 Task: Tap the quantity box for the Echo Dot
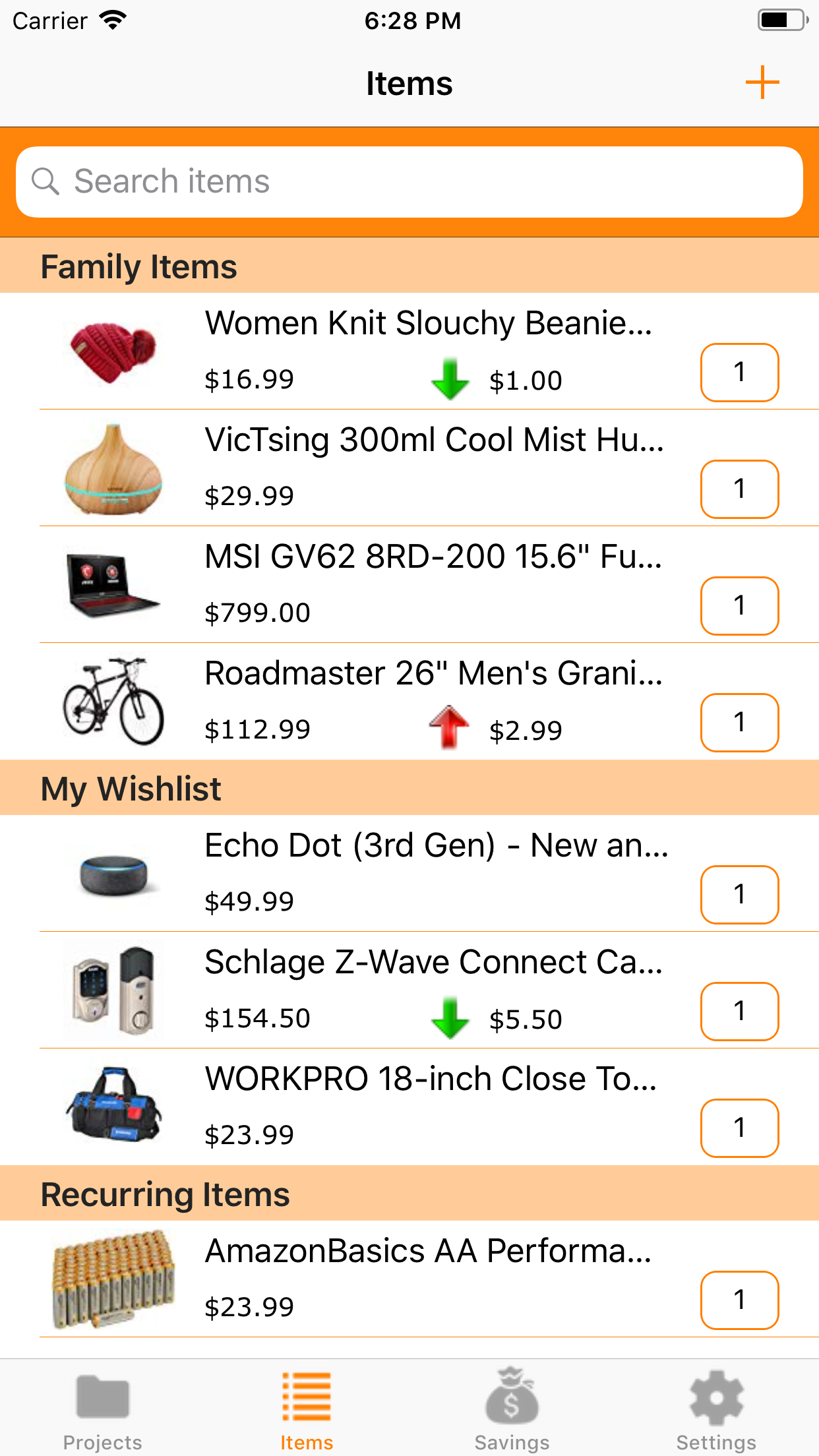(739, 895)
